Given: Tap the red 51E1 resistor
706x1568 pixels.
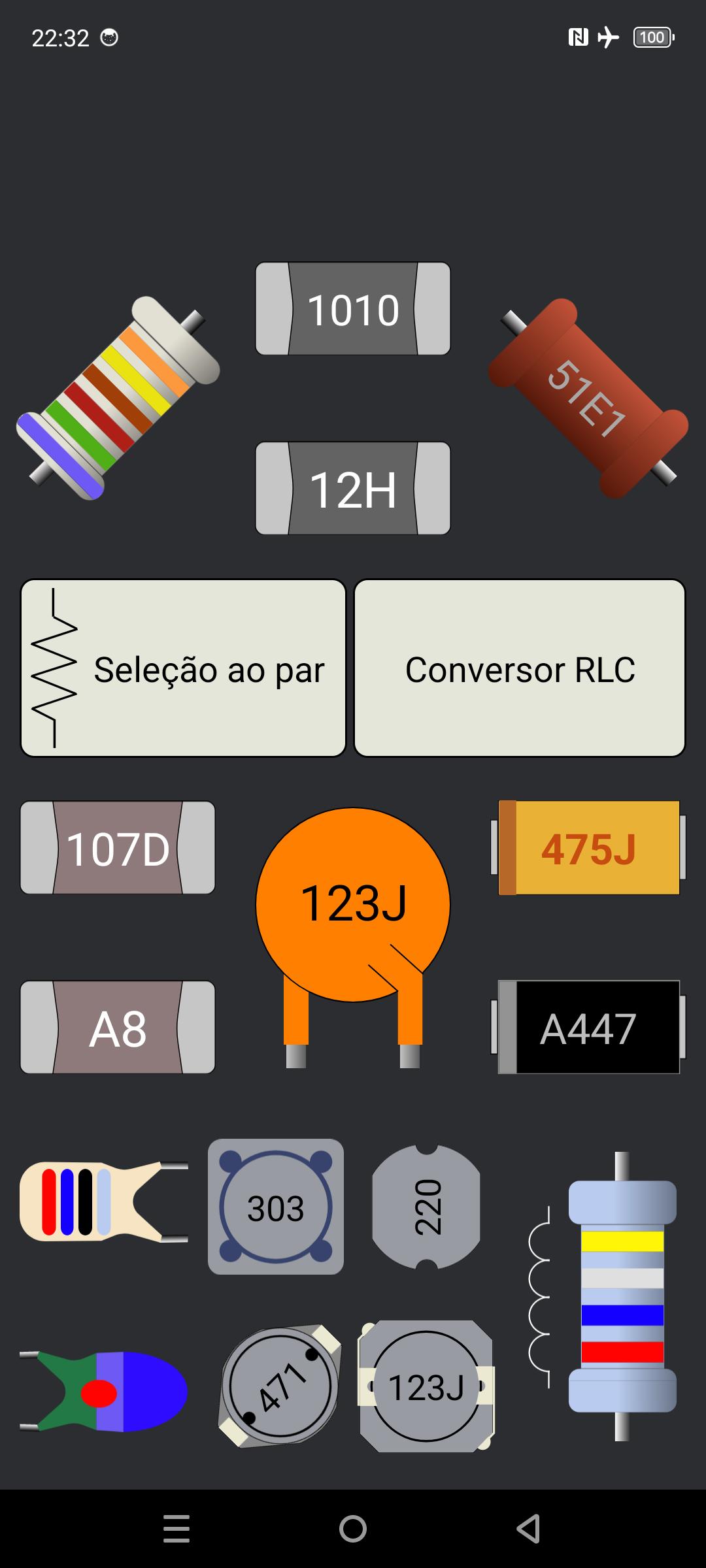Looking at the screenshot, I should click(588, 399).
